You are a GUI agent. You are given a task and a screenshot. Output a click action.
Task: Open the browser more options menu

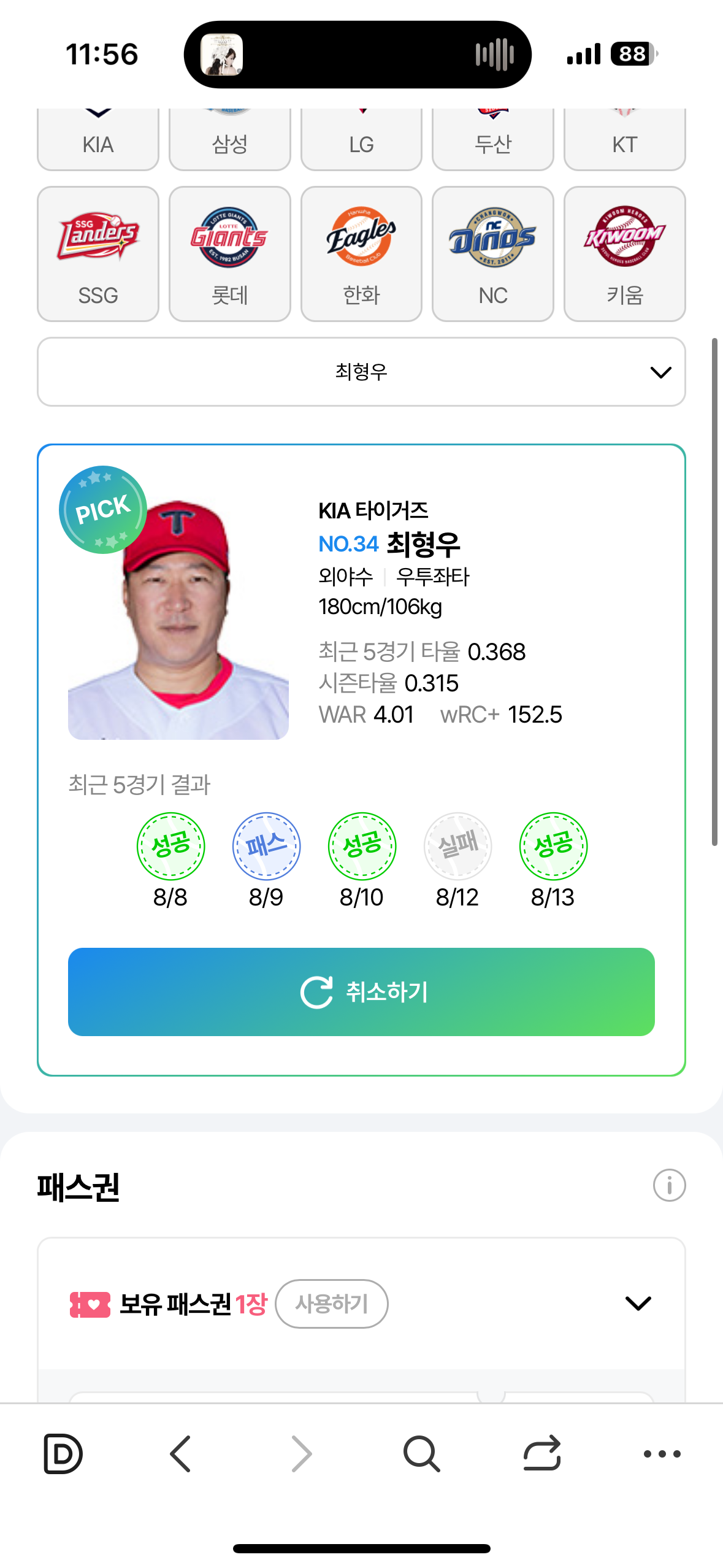(x=662, y=1453)
